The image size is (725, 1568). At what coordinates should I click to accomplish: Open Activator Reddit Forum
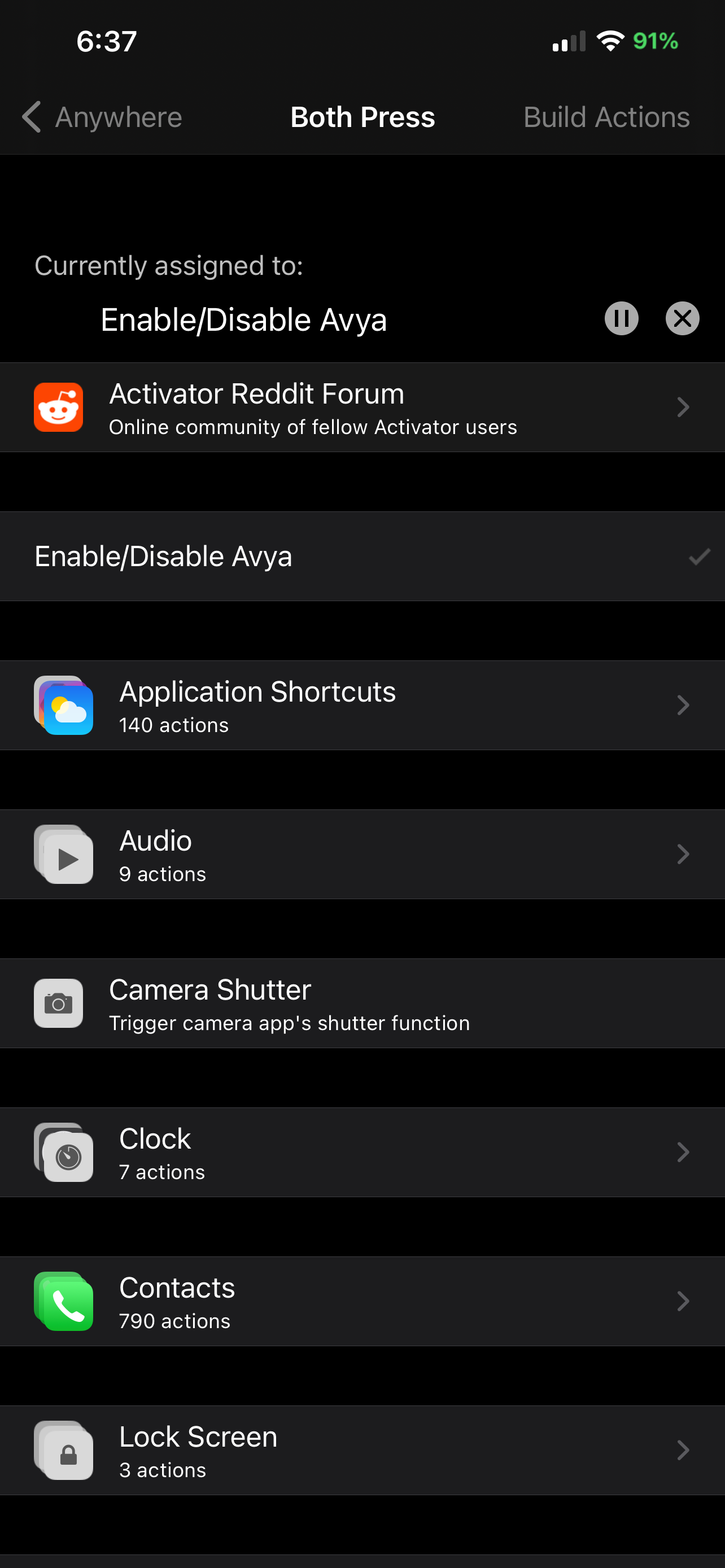point(362,407)
